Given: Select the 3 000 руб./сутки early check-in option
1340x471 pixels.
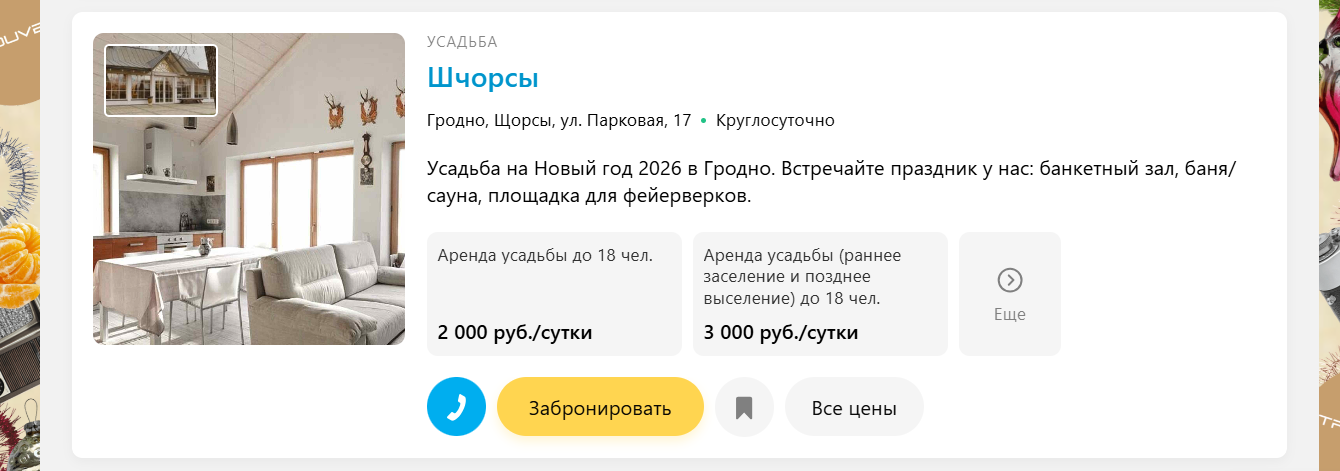Looking at the screenshot, I should (x=820, y=294).
